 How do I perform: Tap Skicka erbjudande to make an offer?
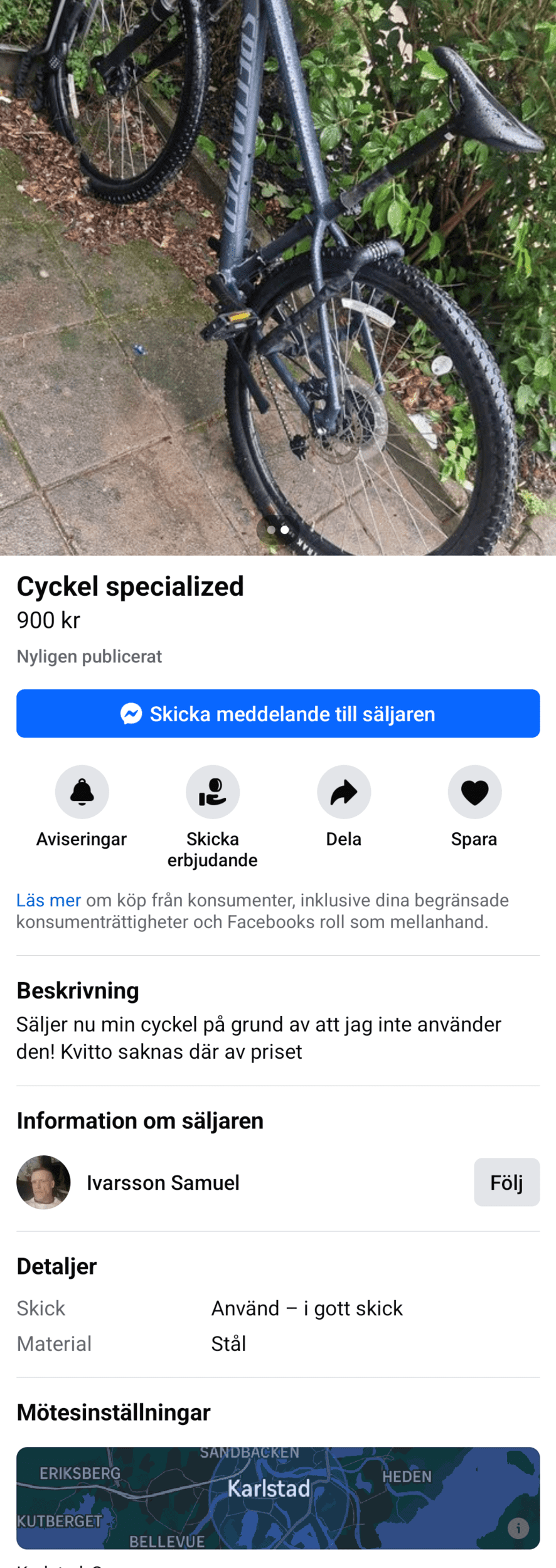pos(212,792)
